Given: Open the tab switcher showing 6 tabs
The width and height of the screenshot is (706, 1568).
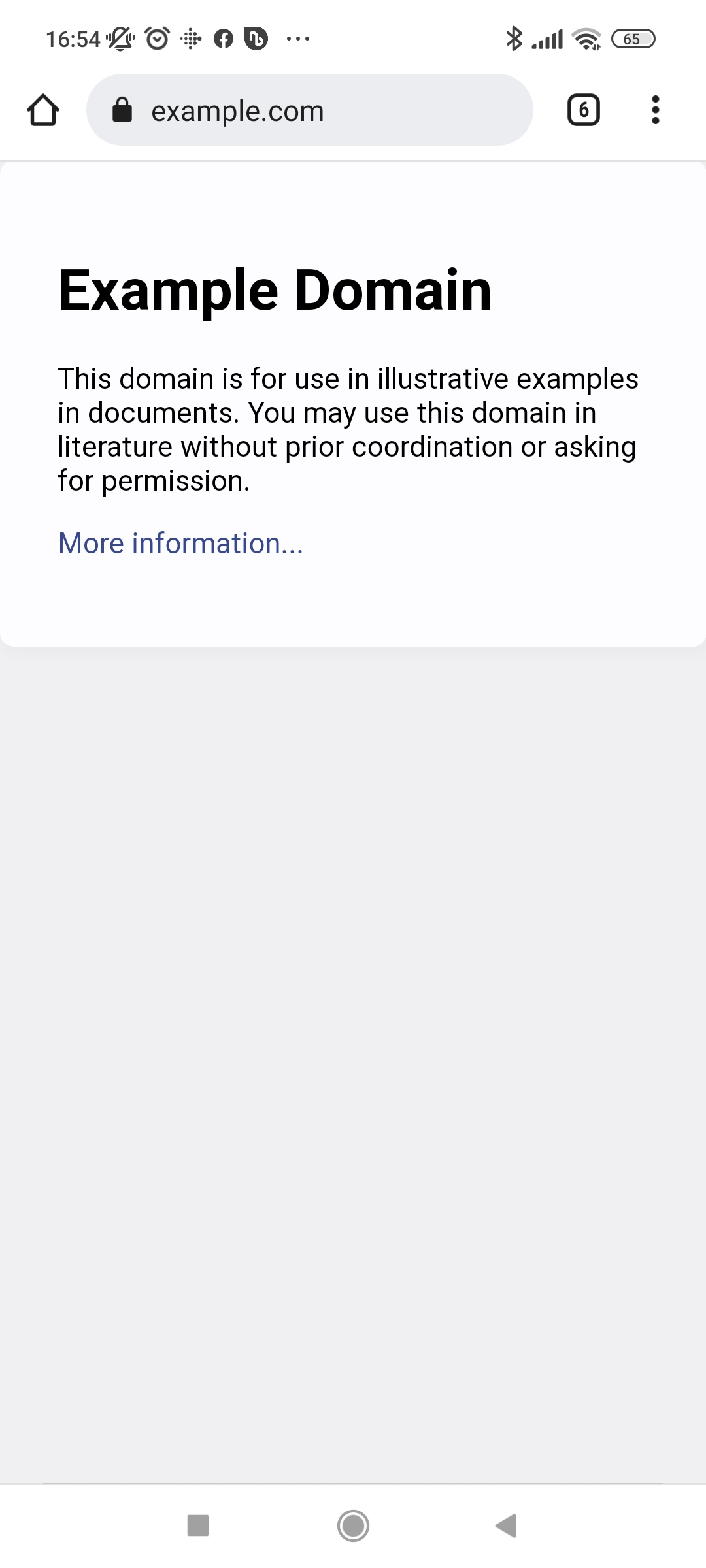Looking at the screenshot, I should [x=583, y=110].
